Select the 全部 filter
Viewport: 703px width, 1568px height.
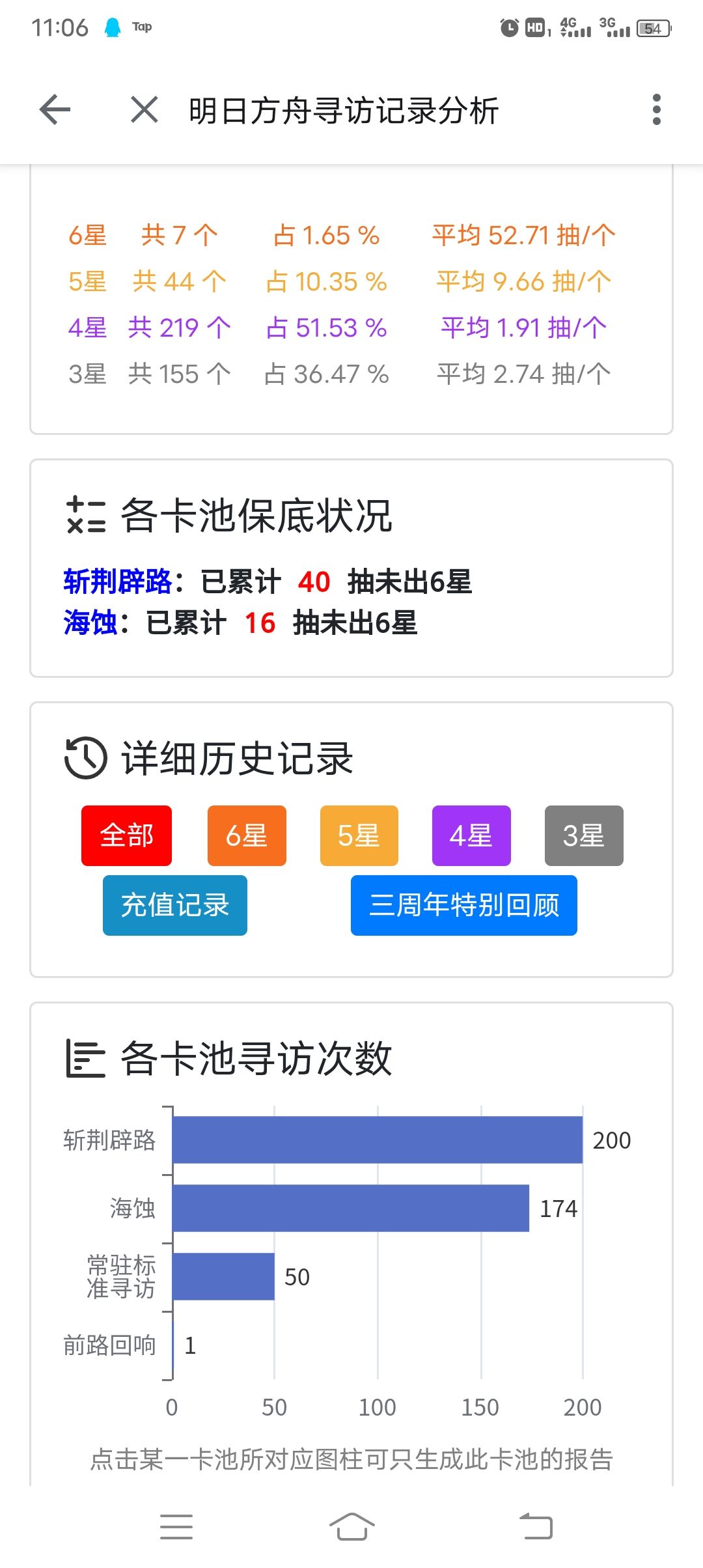(126, 835)
